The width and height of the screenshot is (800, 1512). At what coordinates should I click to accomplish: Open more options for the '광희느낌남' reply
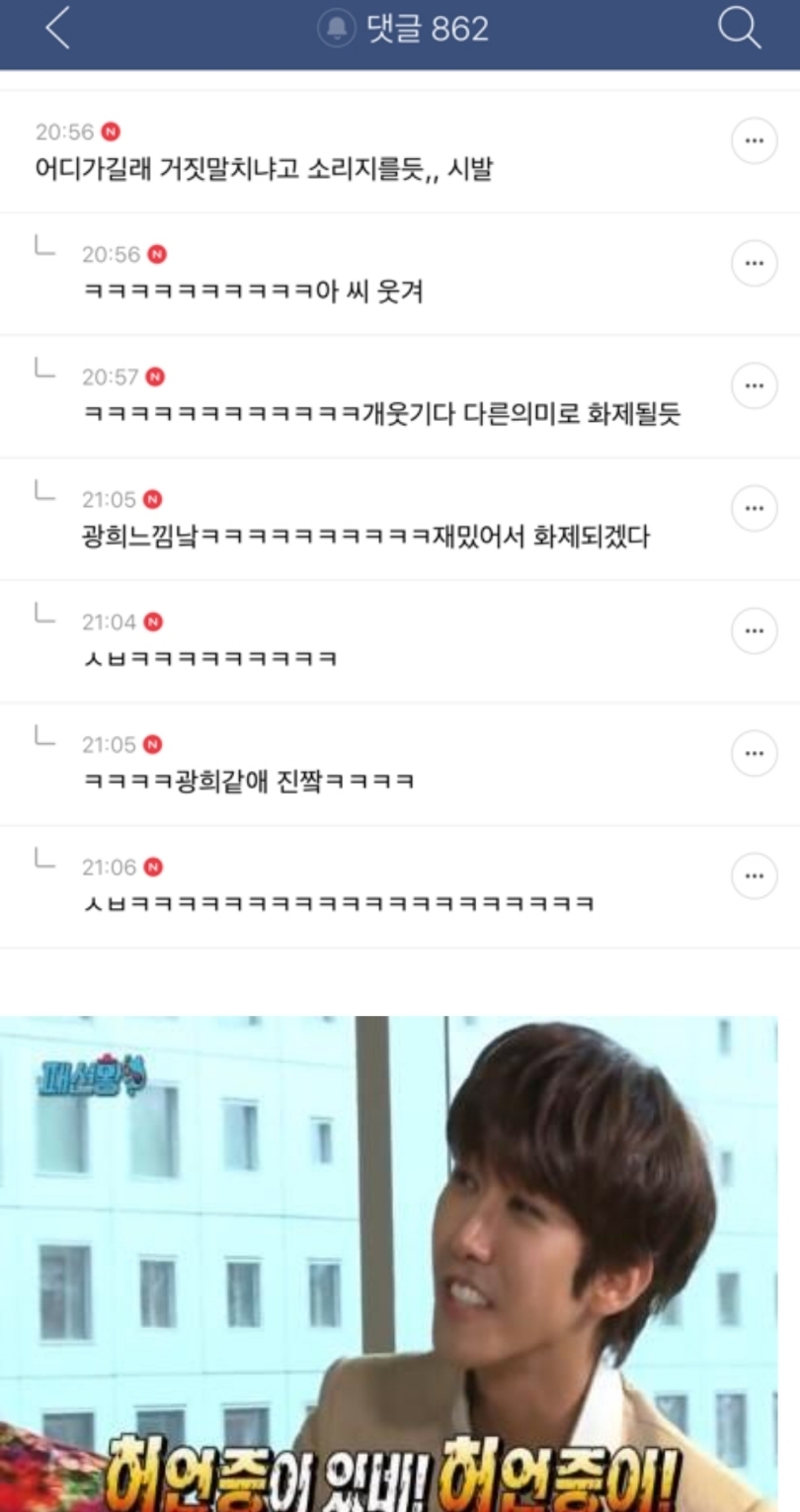(754, 508)
